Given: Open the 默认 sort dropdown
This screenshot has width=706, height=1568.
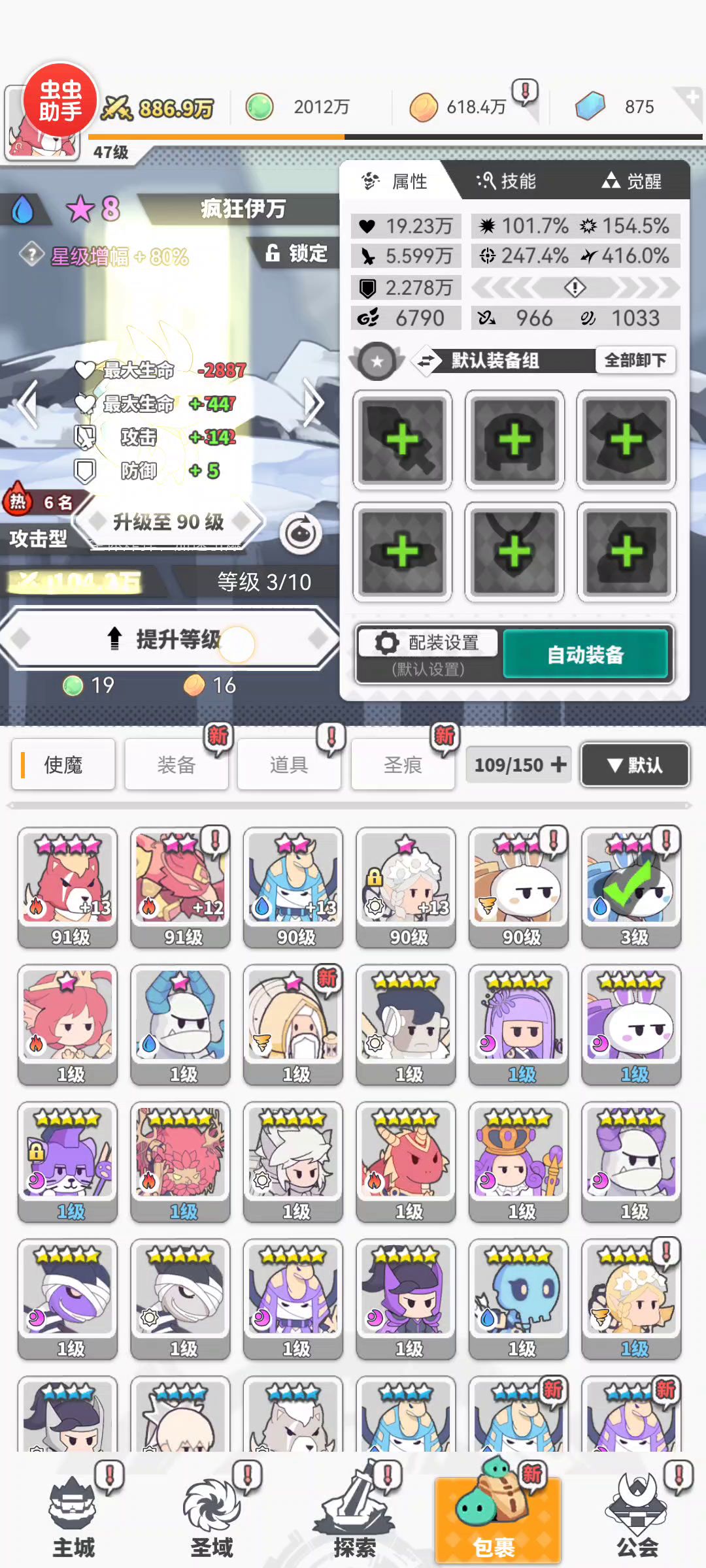Looking at the screenshot, I should 635,764.
